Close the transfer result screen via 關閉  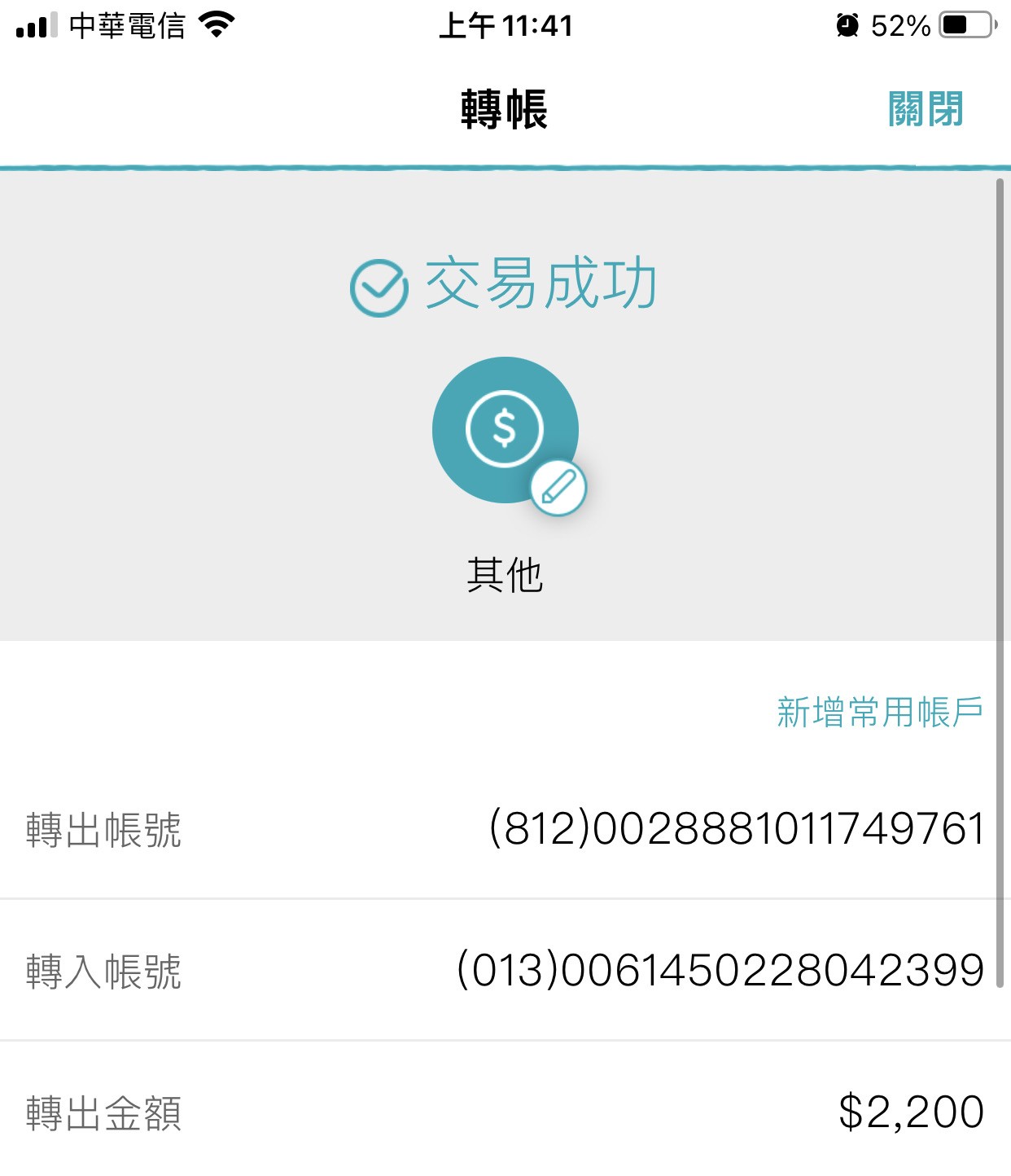click(x=926, y=109)
